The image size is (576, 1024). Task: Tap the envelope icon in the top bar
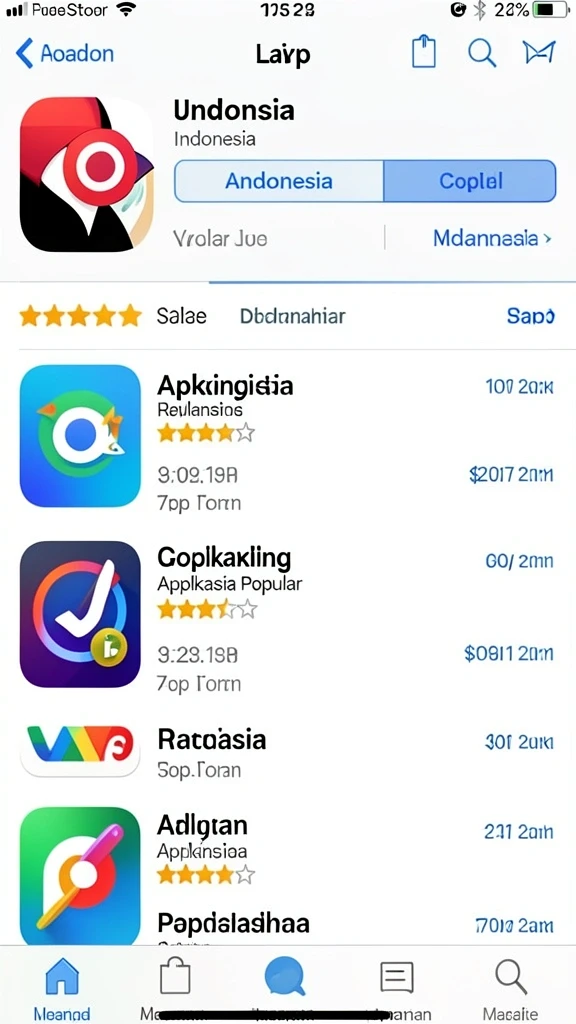tap(539, 53)
